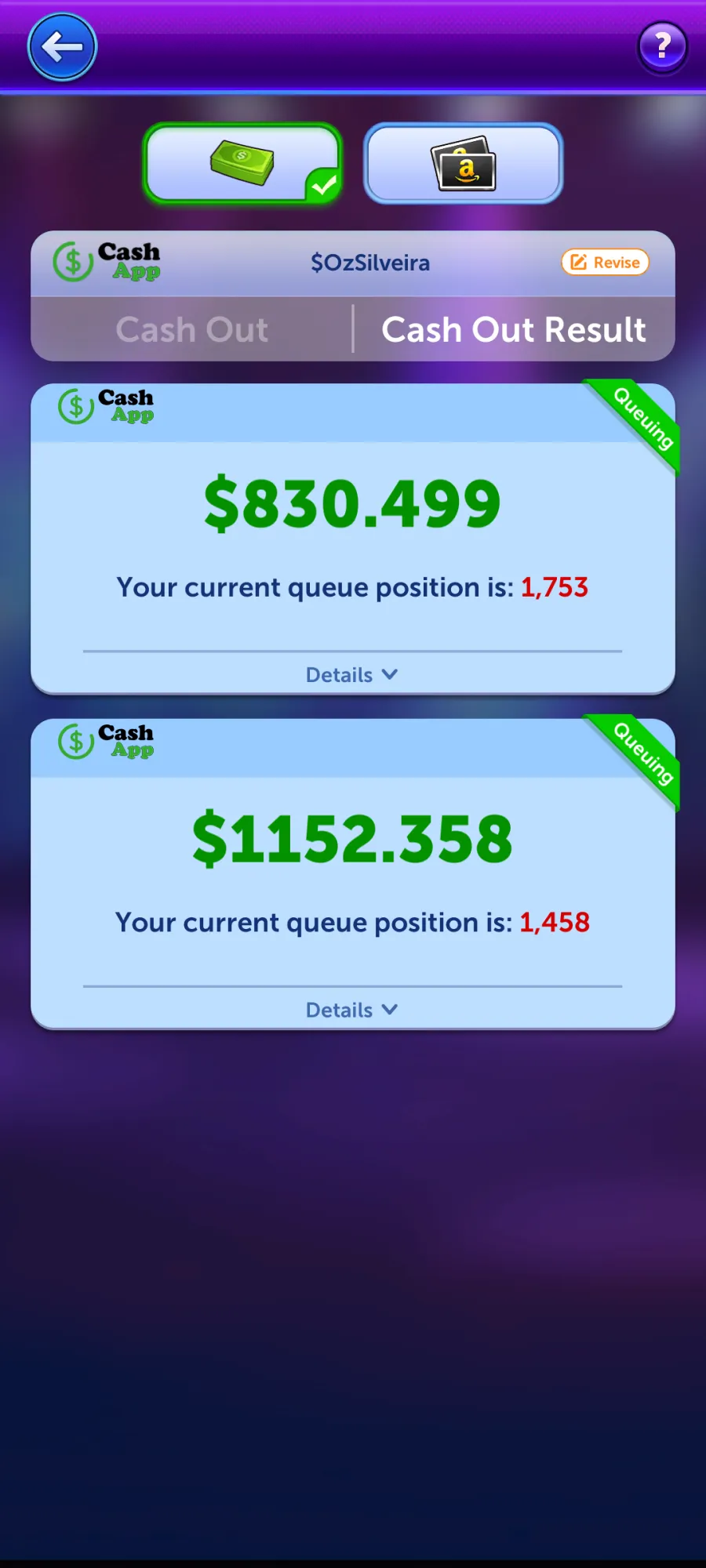Open the help question mark icon
Image resolution: width=706 pixels, height=1568 pixels.
tap(662, 47)
